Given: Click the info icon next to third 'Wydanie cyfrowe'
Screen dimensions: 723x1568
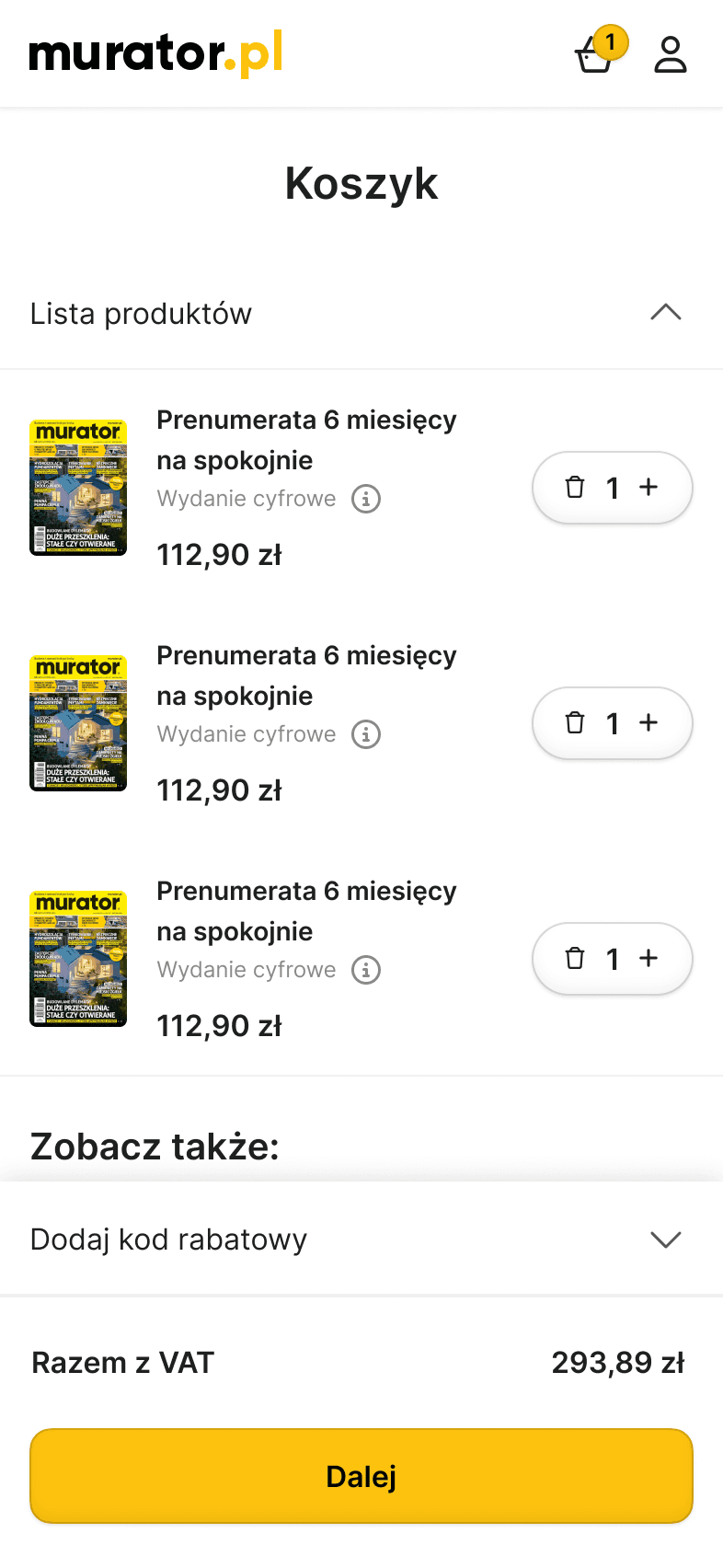Looking at the screenshot, I should click(x=365, y=970).
